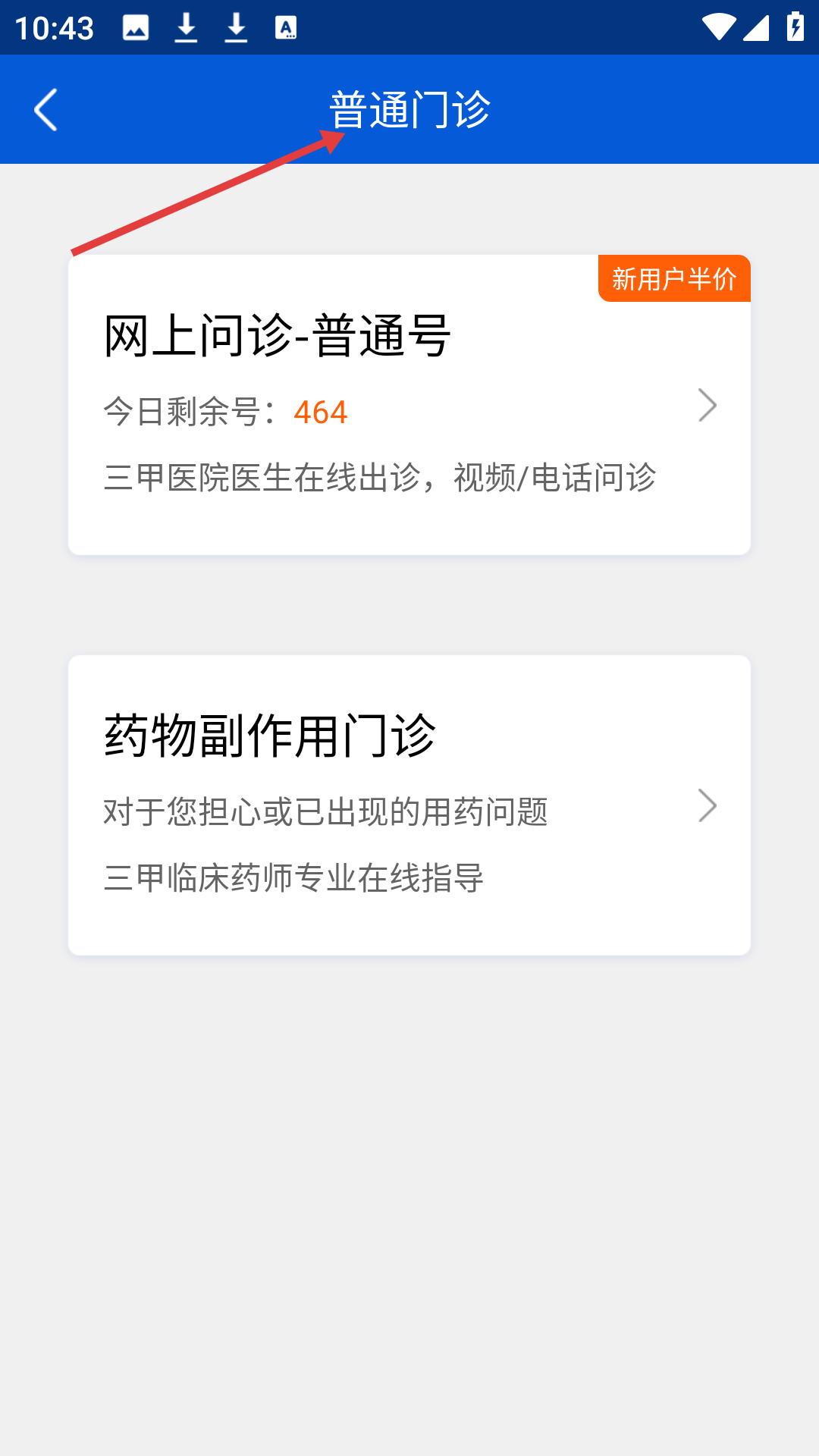Go back from 普通门诊 page

coord(45,110)
